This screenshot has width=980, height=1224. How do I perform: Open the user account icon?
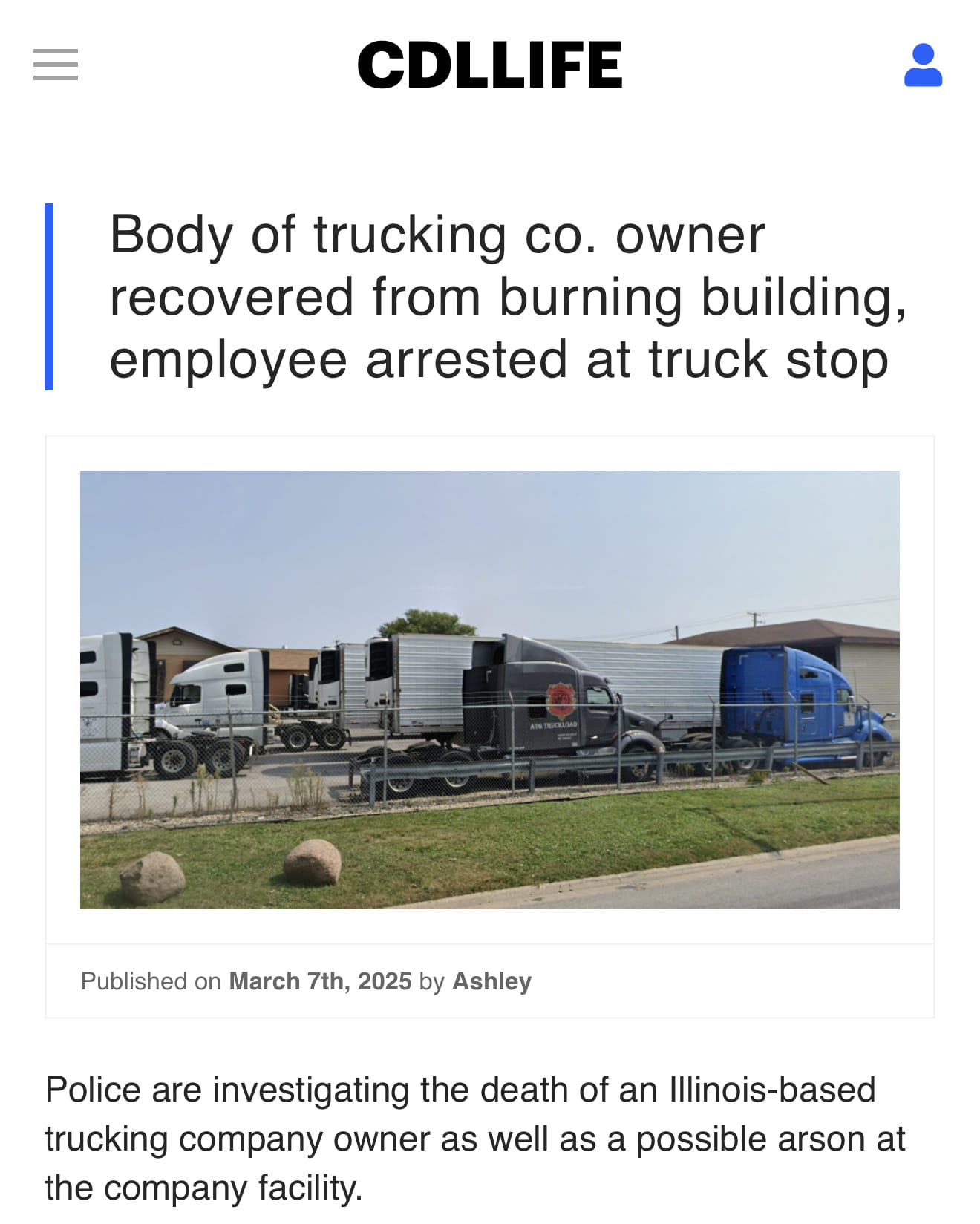(x=923, y=65)
